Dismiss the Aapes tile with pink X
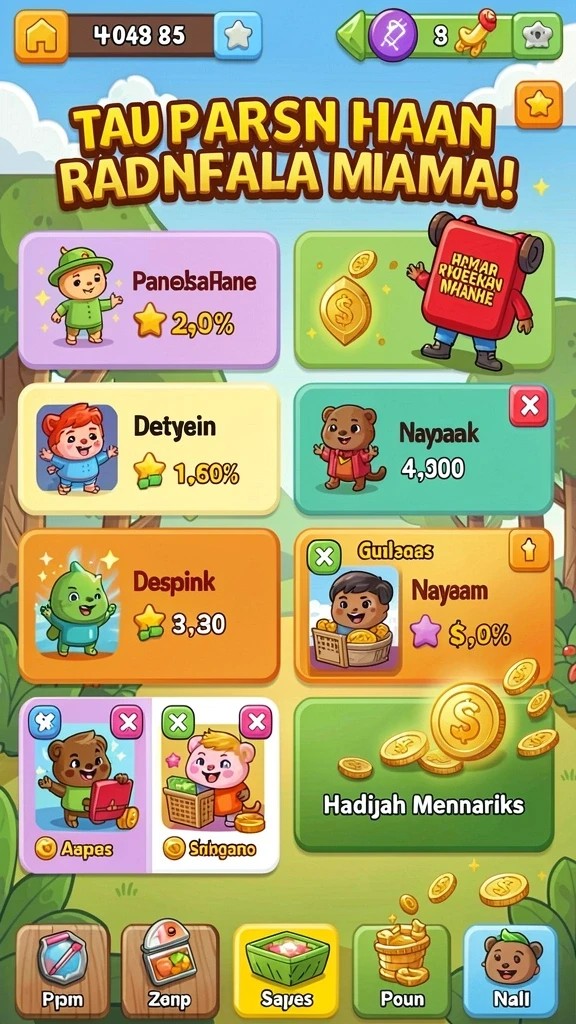Image resolution: width=576 pixels, height=1024 pixels. tap(127, 722)
